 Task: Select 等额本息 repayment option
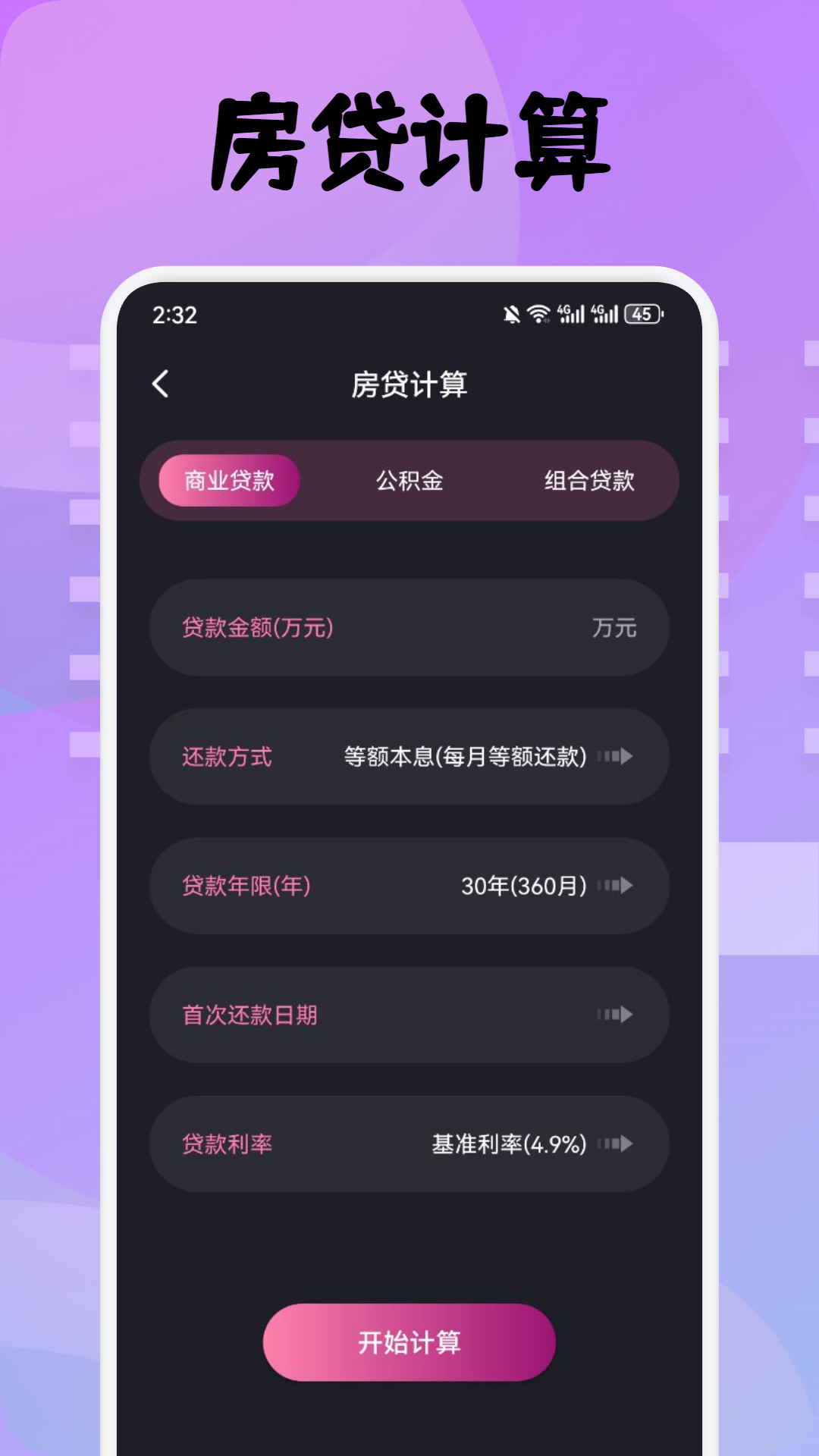click(x=464, y=756)
